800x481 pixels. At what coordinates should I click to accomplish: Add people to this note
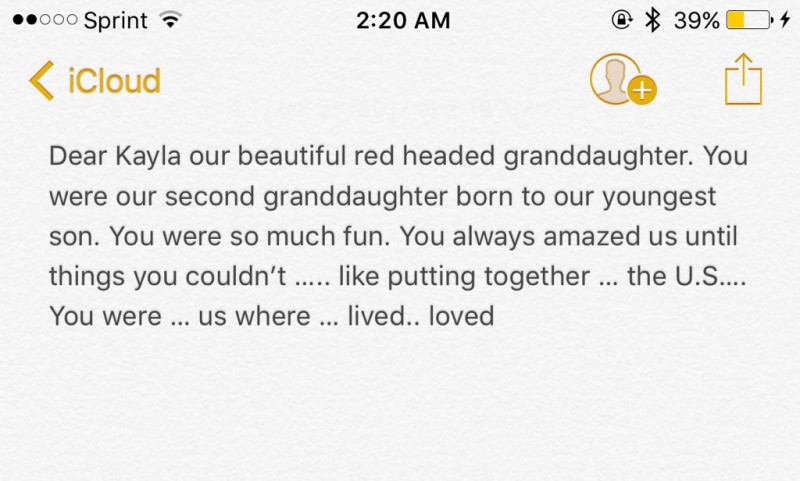pyautogui.click(x=622, y=80)
